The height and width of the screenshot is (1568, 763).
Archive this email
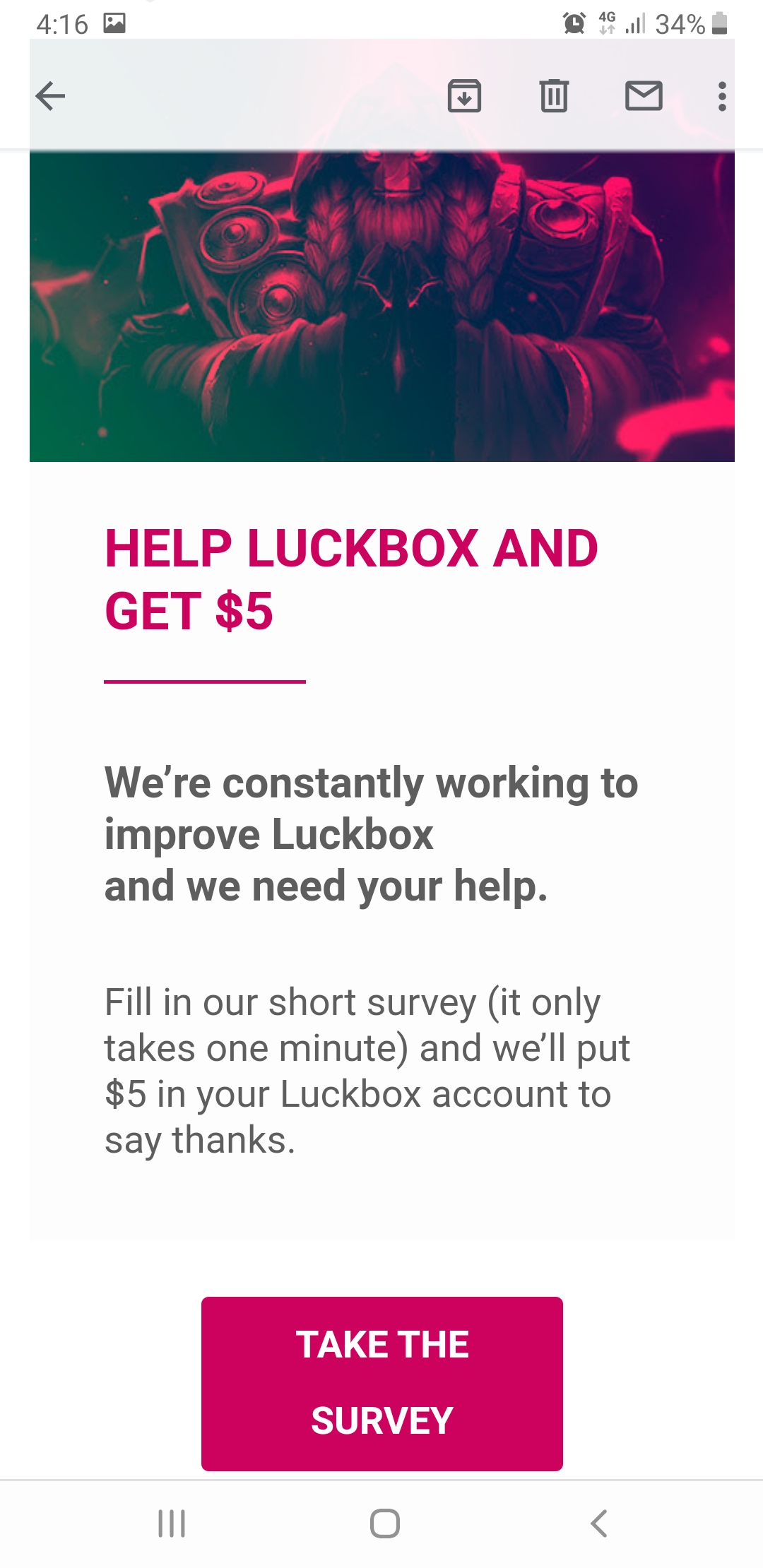tap(464, 96)
